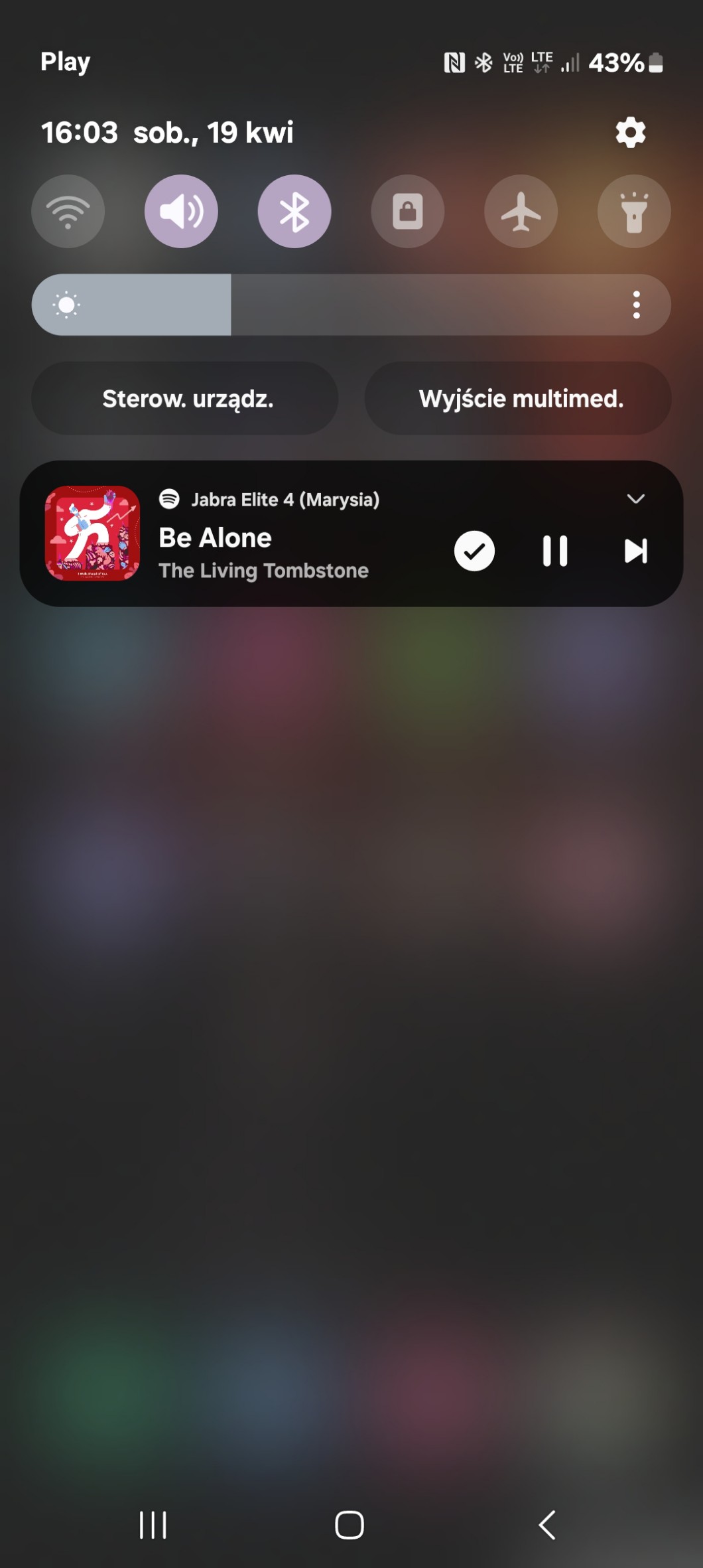Turn off Bluetooth

click(x=294, y=212)
